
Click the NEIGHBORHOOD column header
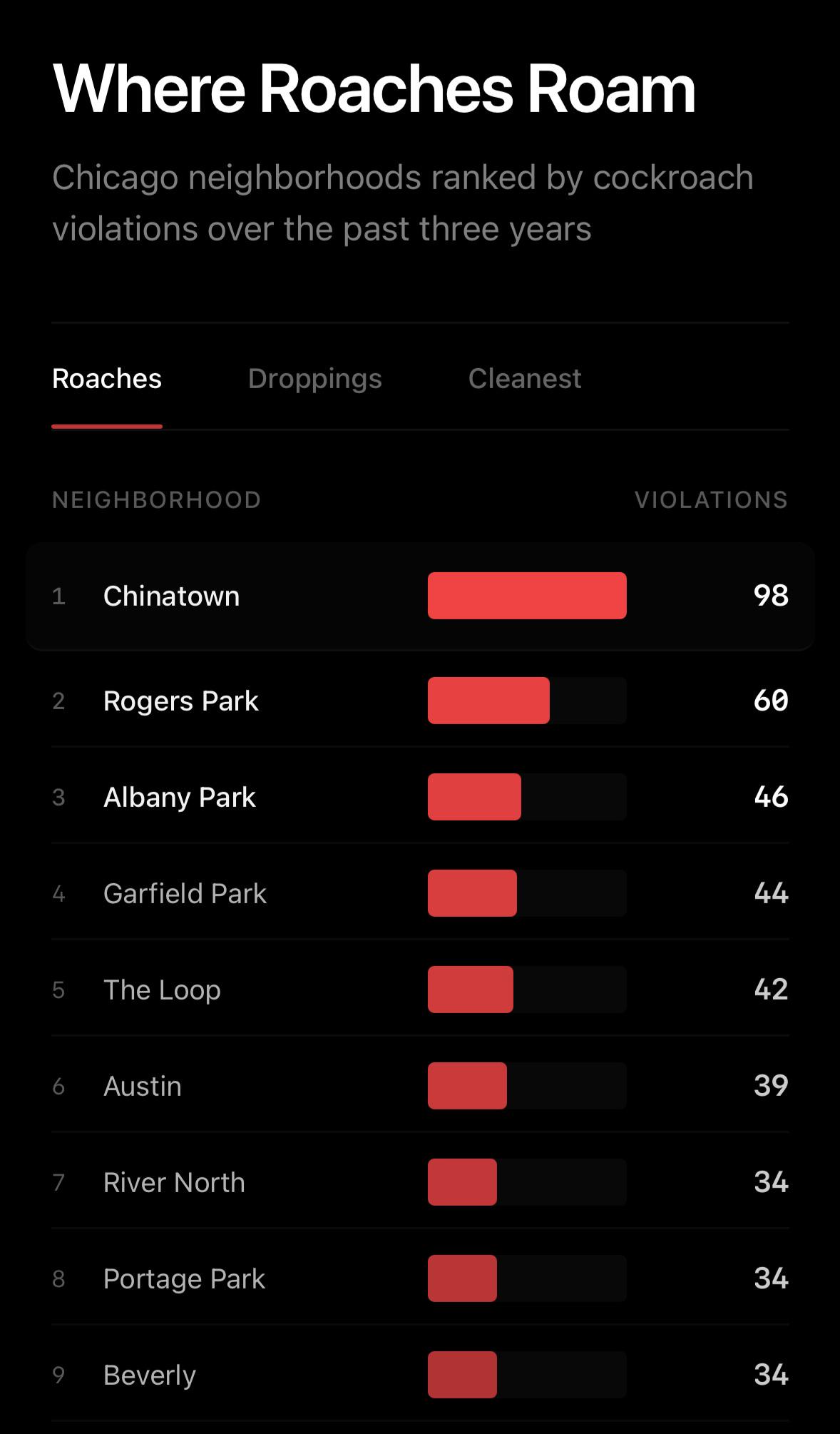[x=157, y=500]
